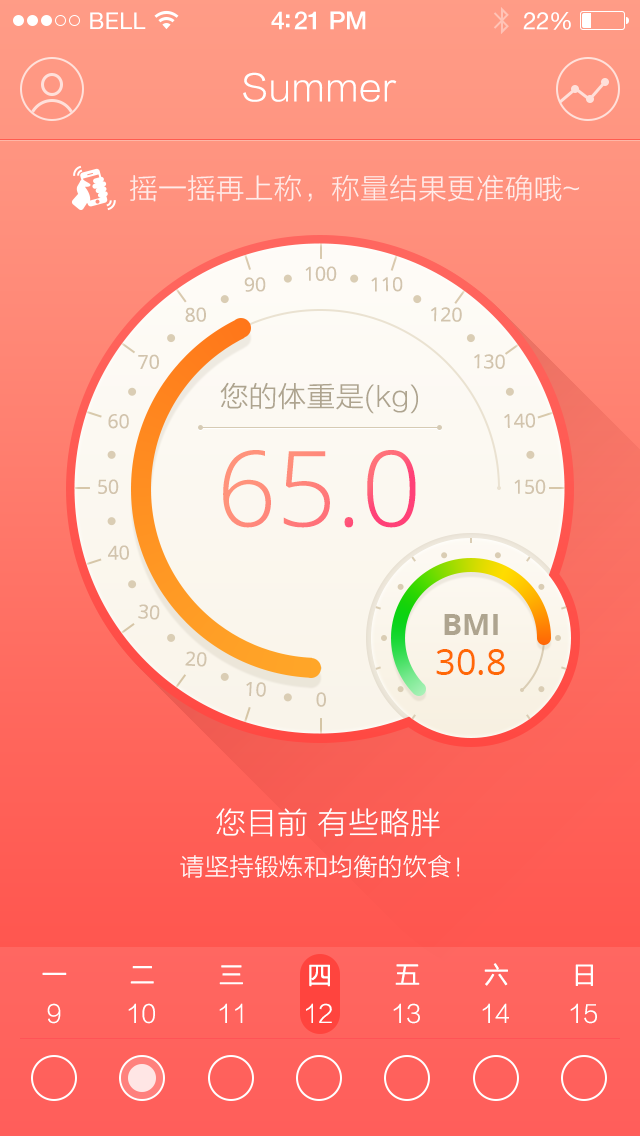
Task: Select Wednesday the 11th
Action: click(231, 995)
